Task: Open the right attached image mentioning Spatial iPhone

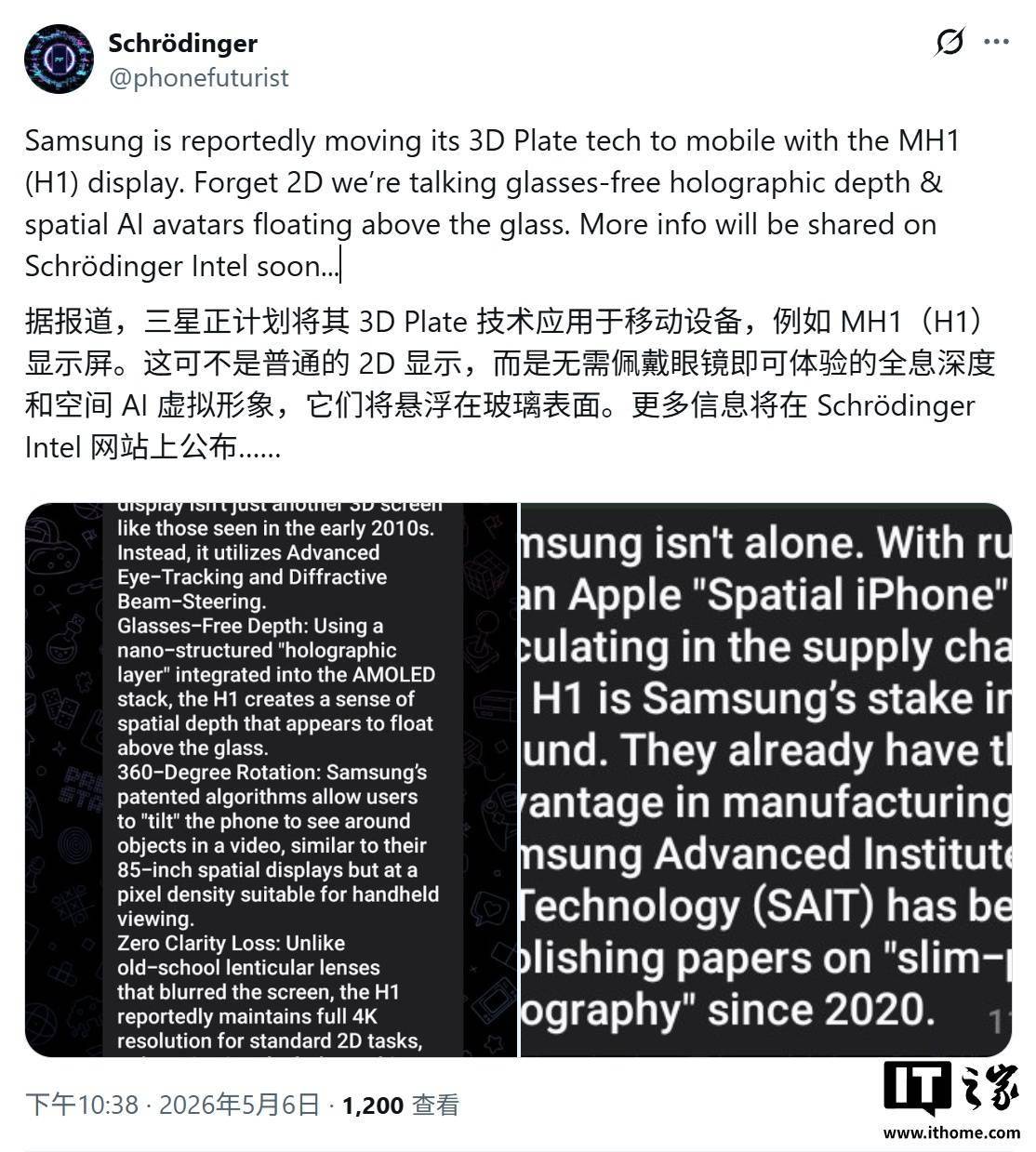Action: pos(766,780)
